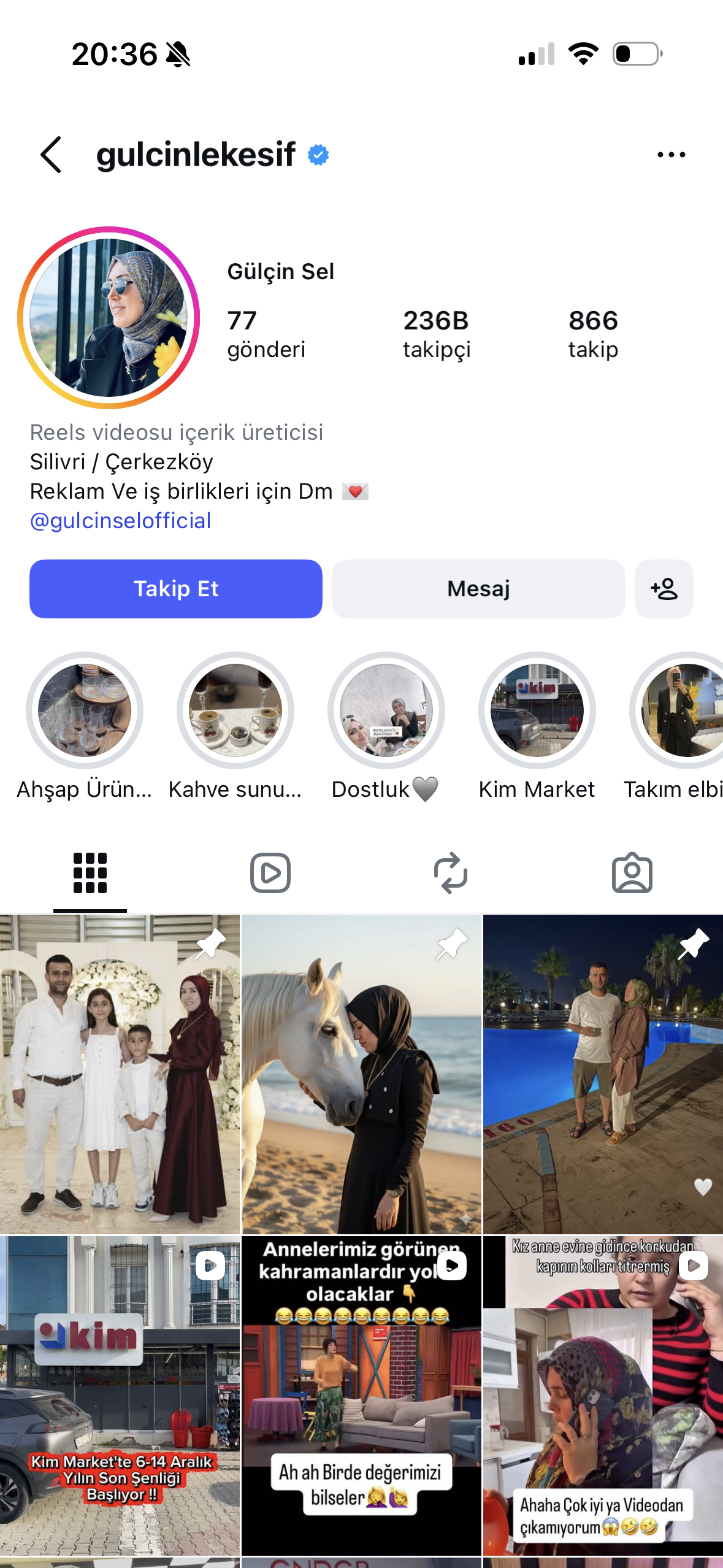
Task: Follow the account with Takip Et
Action: coord(176,589)
